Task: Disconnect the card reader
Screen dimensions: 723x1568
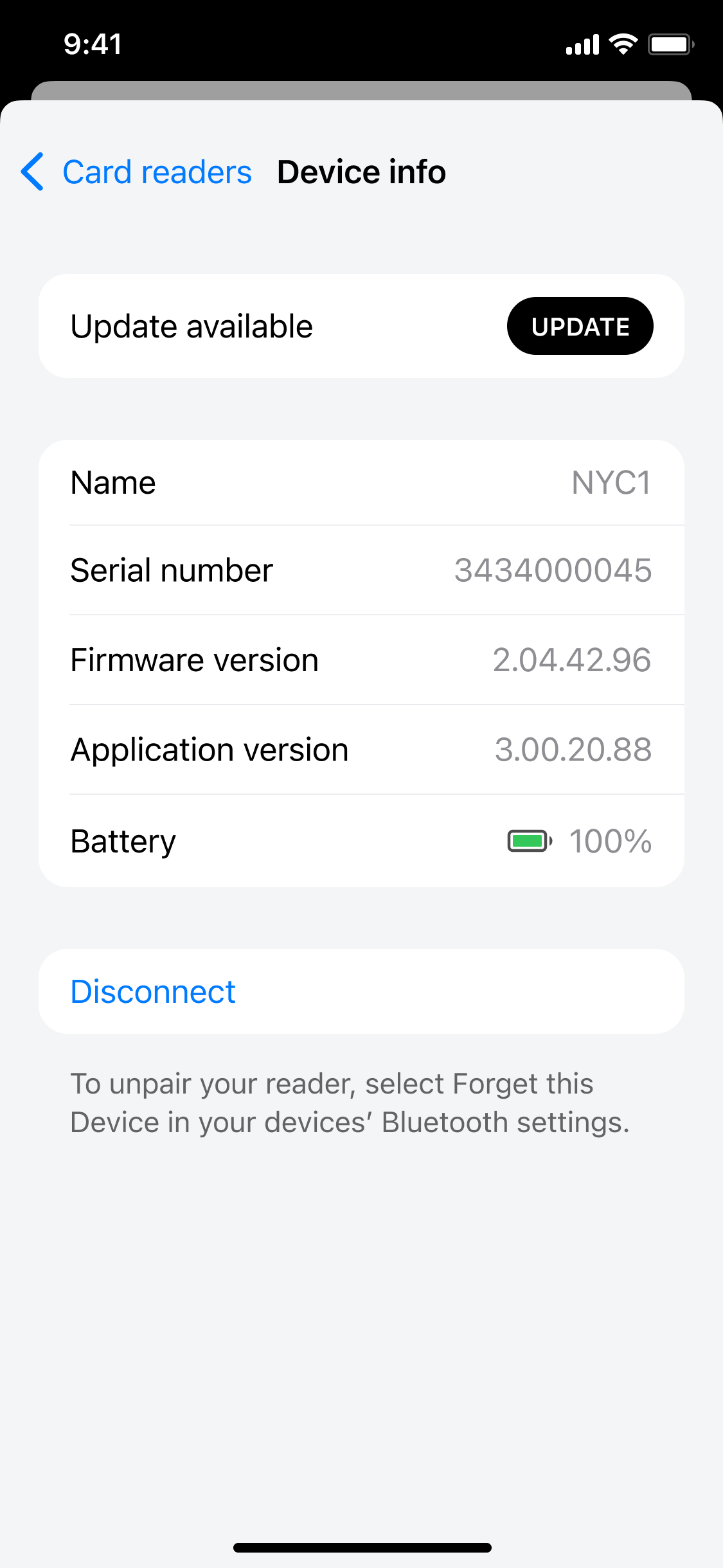Action: pyautogui.click(x=361, y=991)
